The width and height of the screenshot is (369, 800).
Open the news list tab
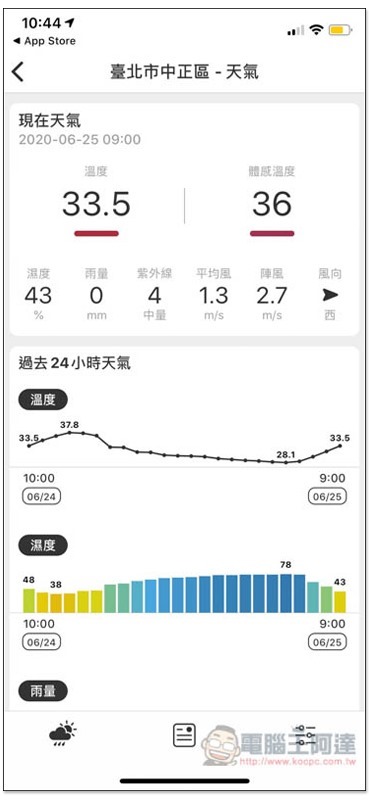184,735
